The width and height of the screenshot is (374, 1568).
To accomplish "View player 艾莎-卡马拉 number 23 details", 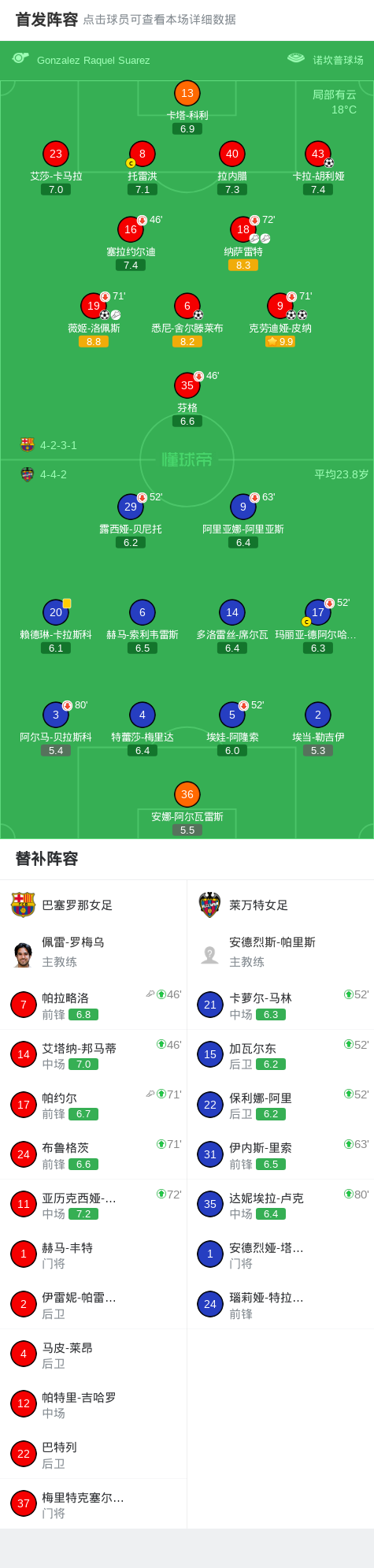I will point(56,168).
